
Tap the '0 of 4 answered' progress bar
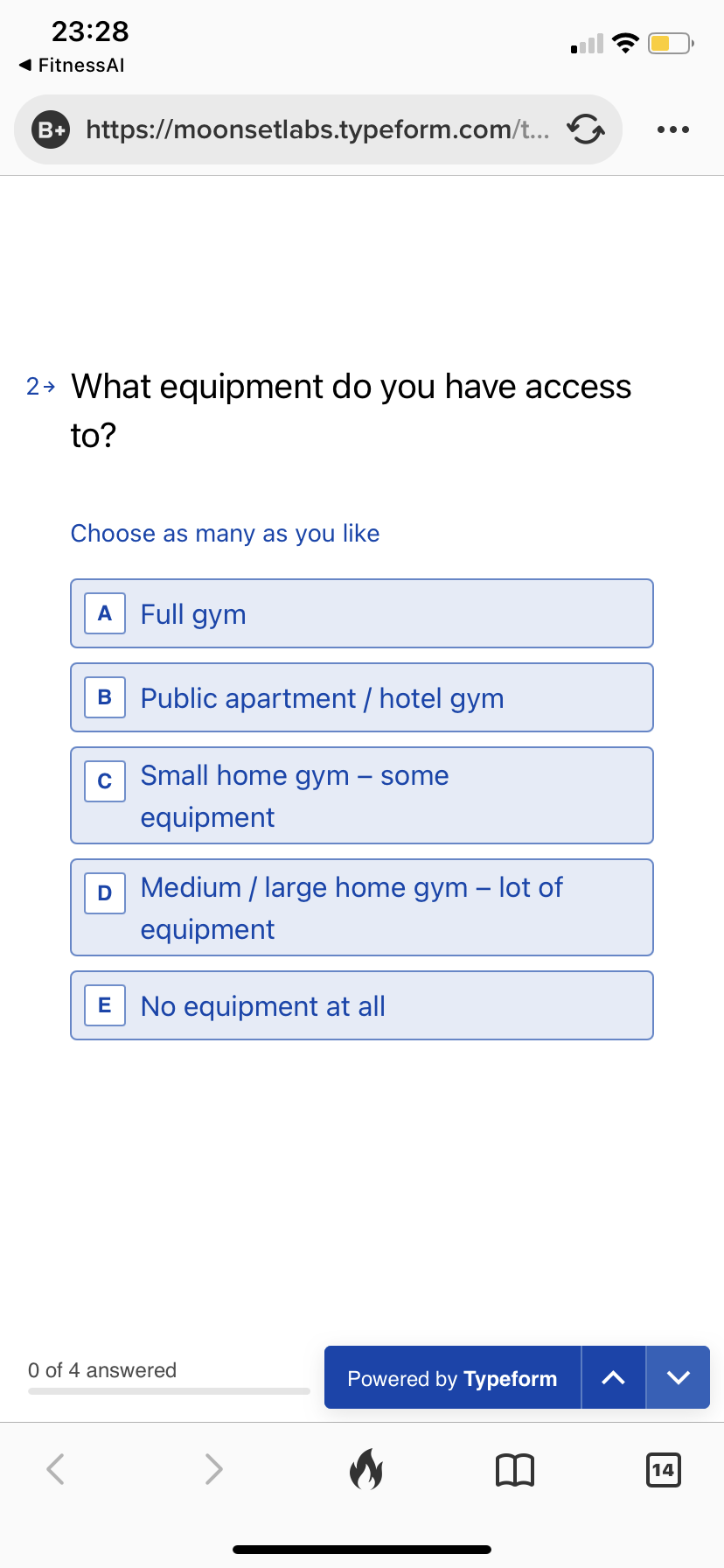[x=102, y=1370]
